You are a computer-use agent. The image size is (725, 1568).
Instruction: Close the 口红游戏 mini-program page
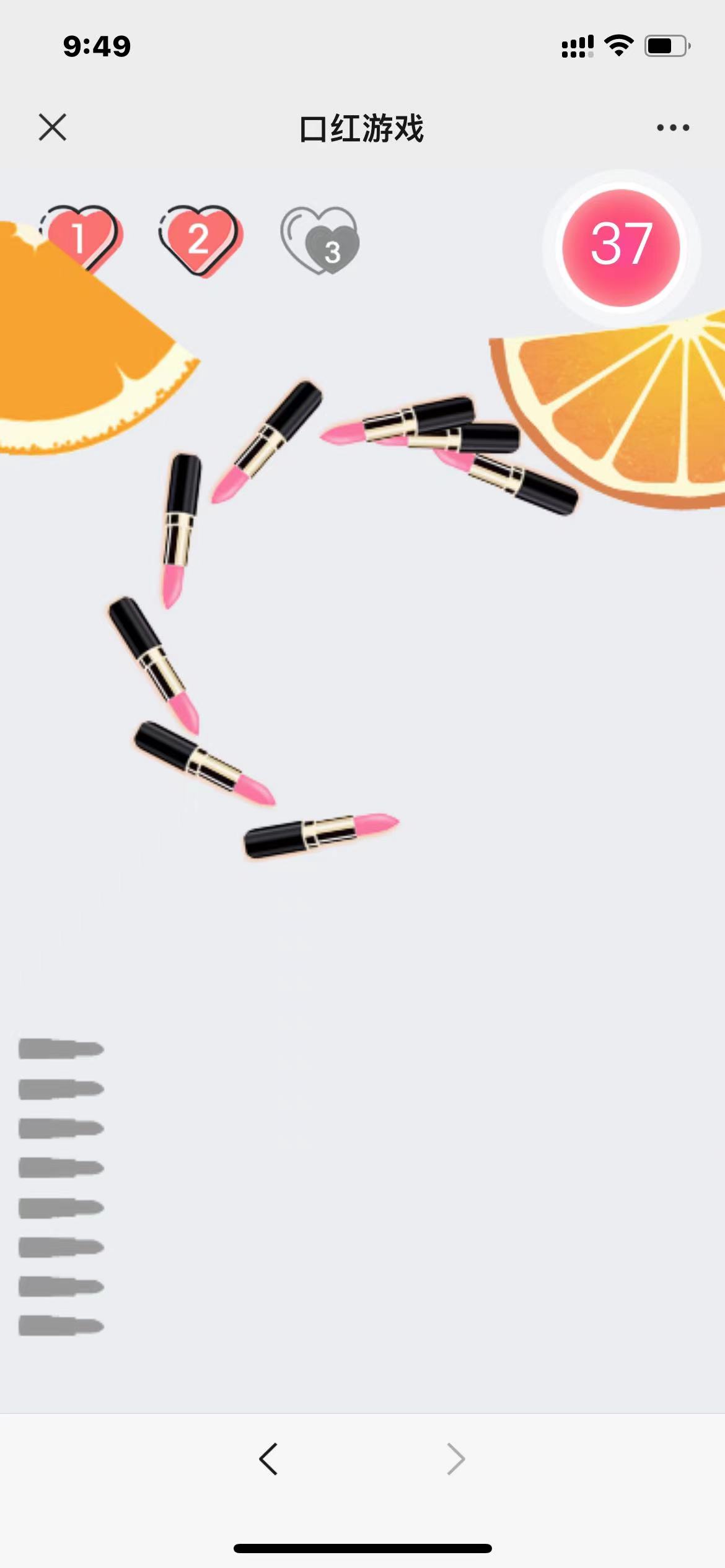point(53,128)
